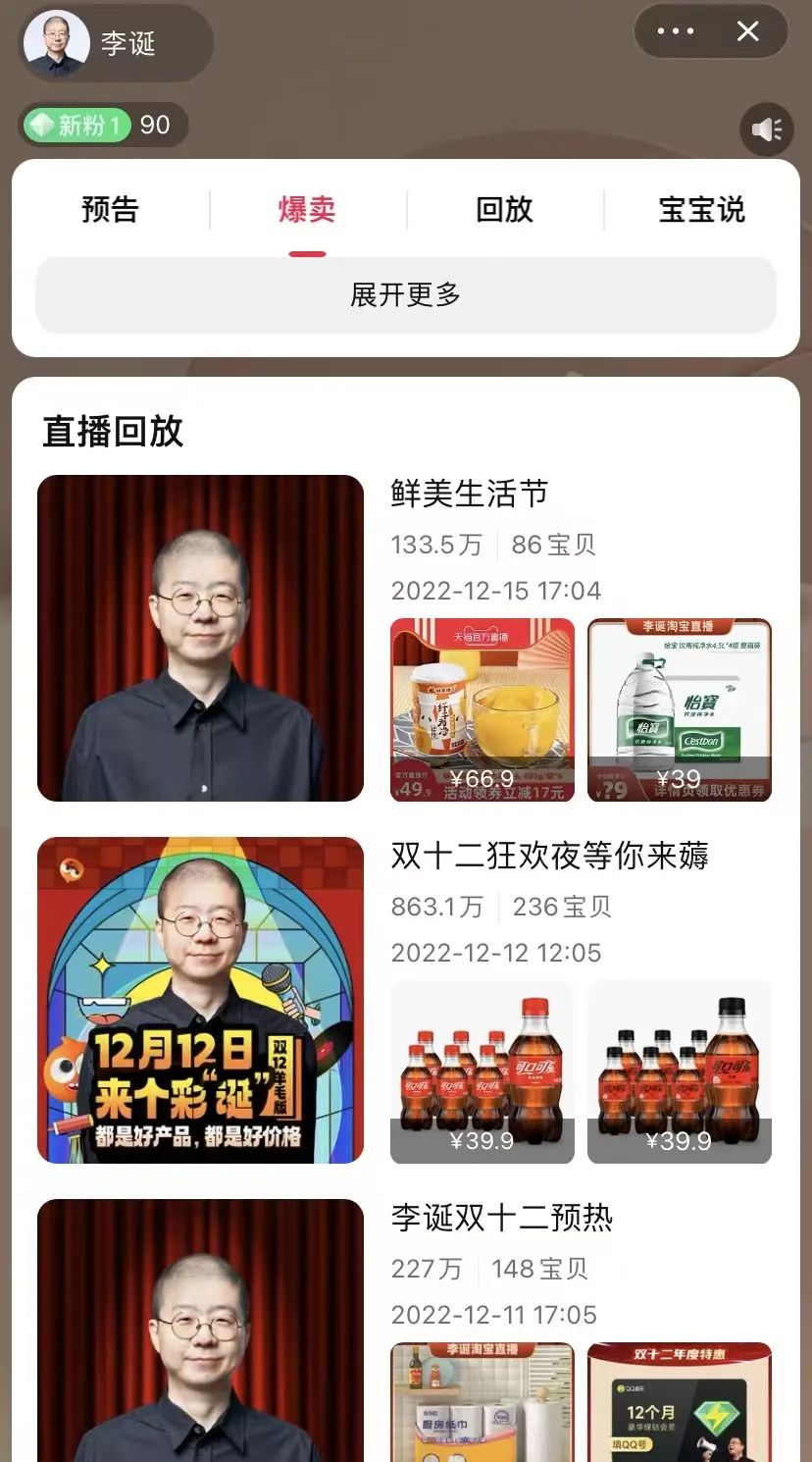Close the live room page
This screenshot has width=812, height=1462.
pos(748,32)
